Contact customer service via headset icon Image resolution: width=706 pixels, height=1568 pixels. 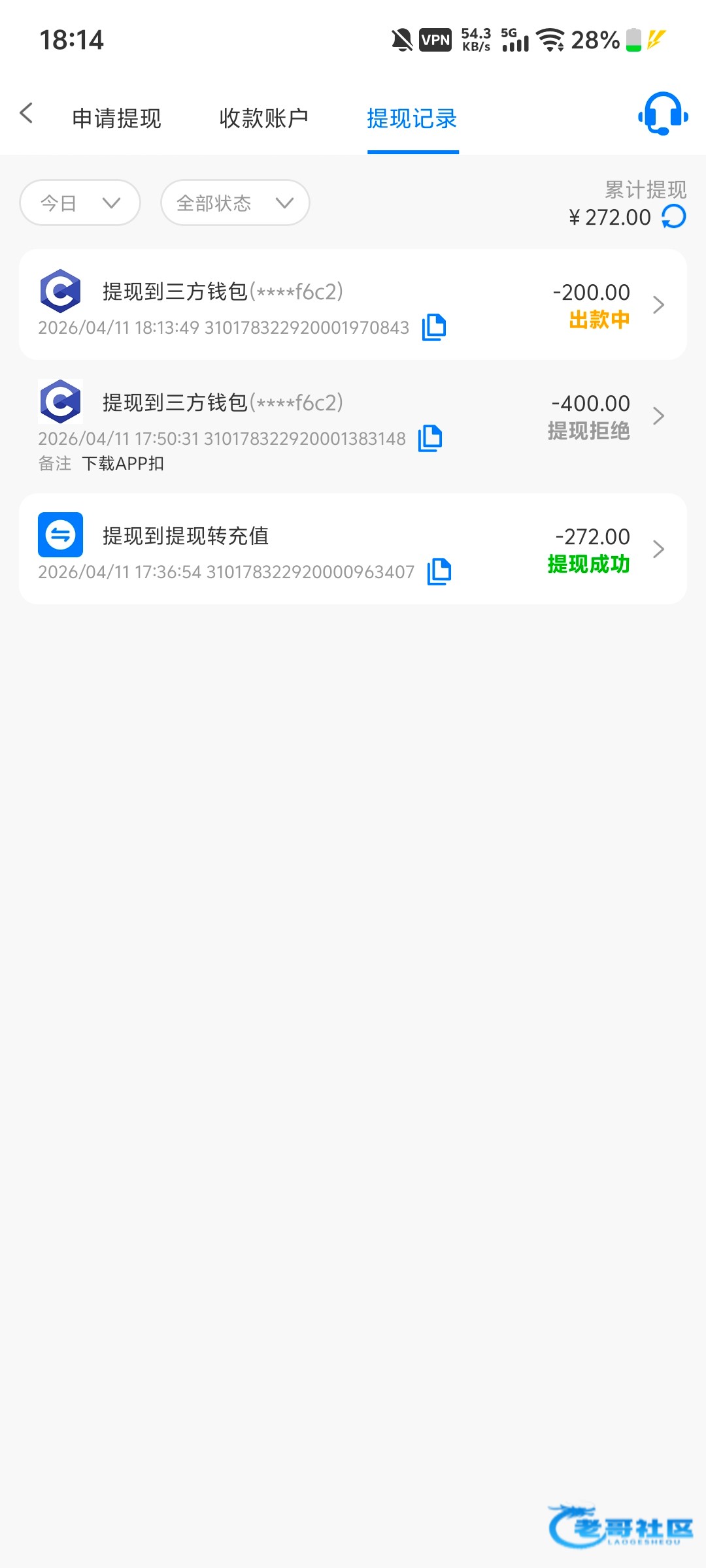(x=663, y=114)
